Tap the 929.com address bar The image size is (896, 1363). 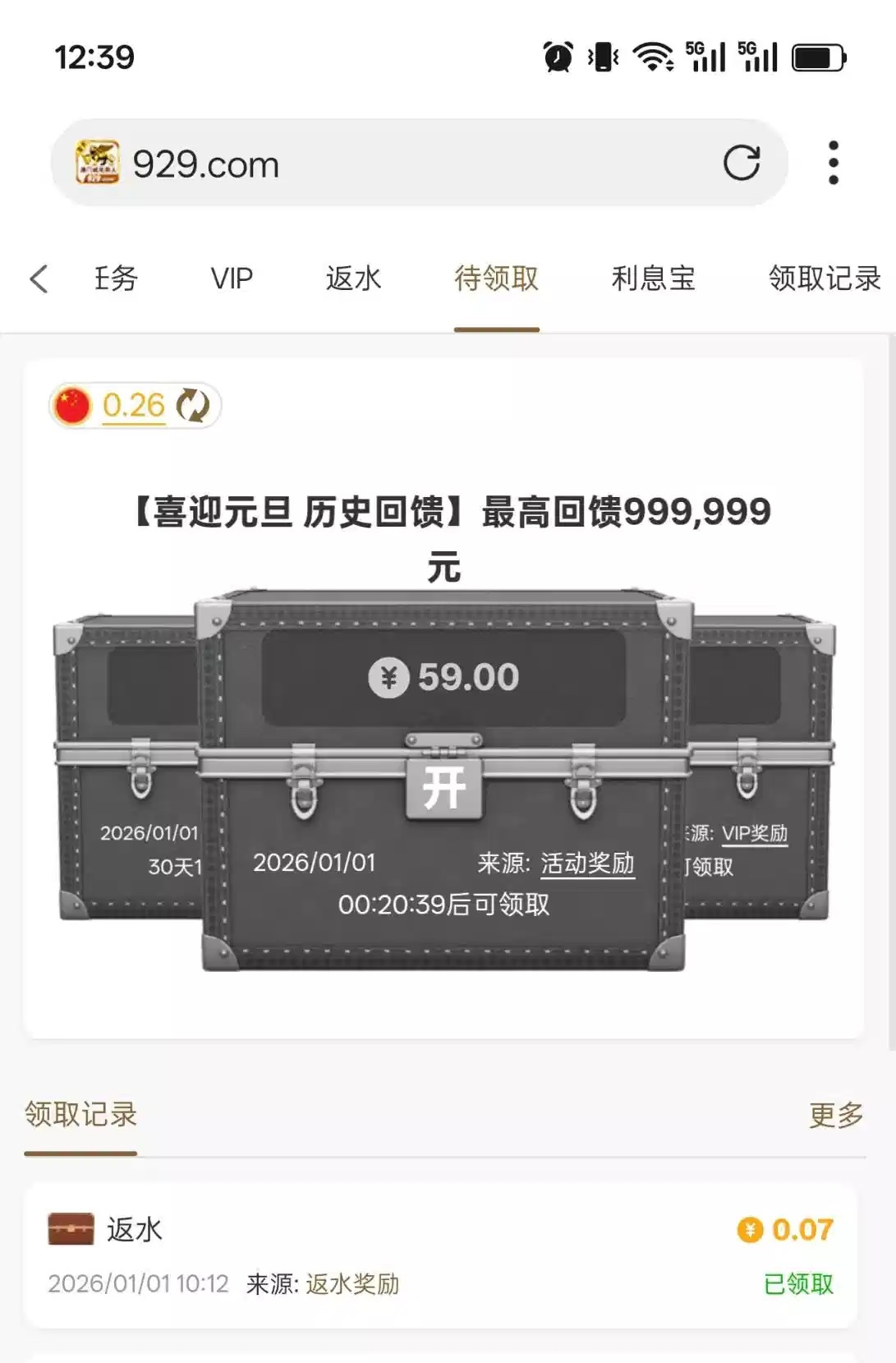click(411, 163)
